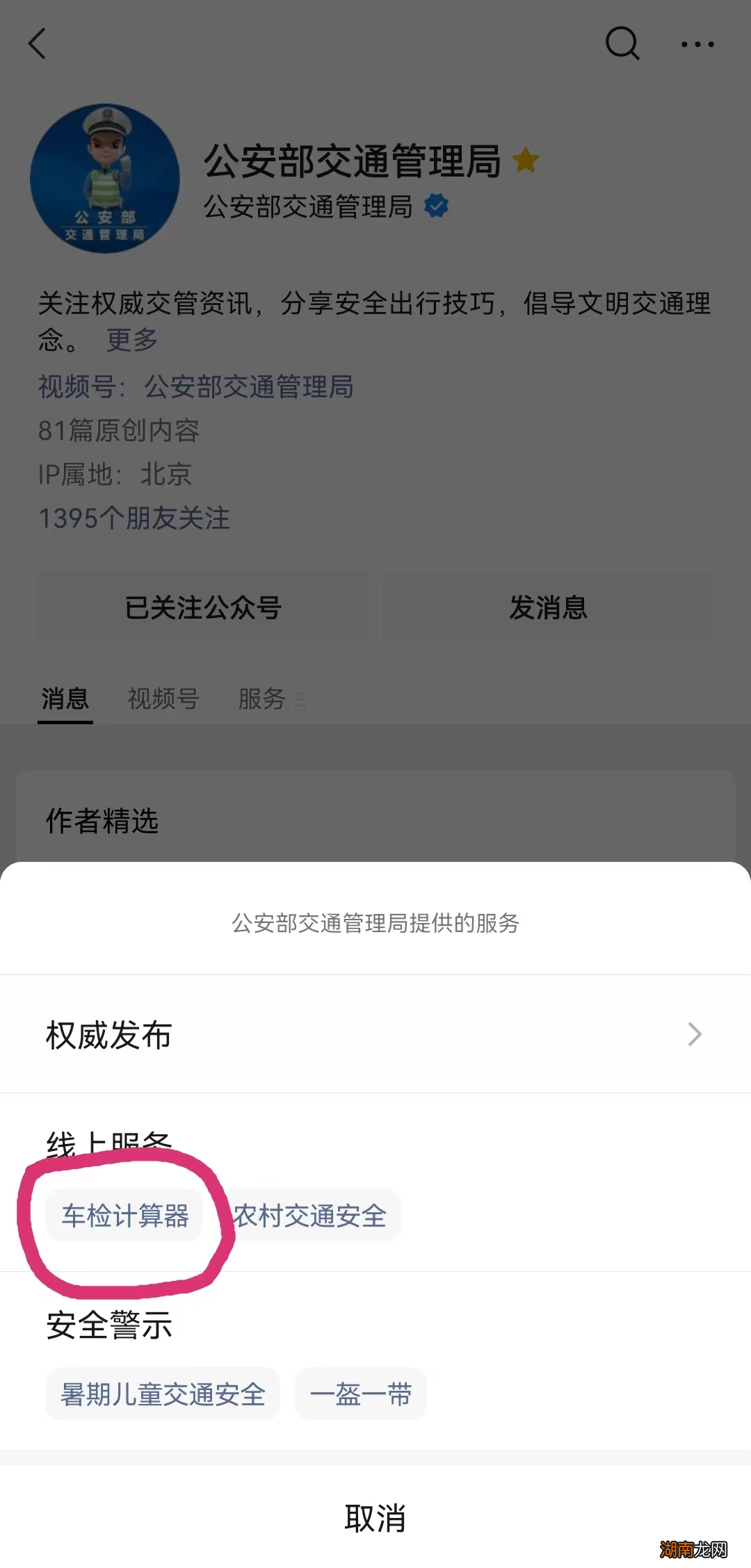Open the 视频号 link 公安部交通管理局
751x1568 pixels.
[x=248, y=387]
